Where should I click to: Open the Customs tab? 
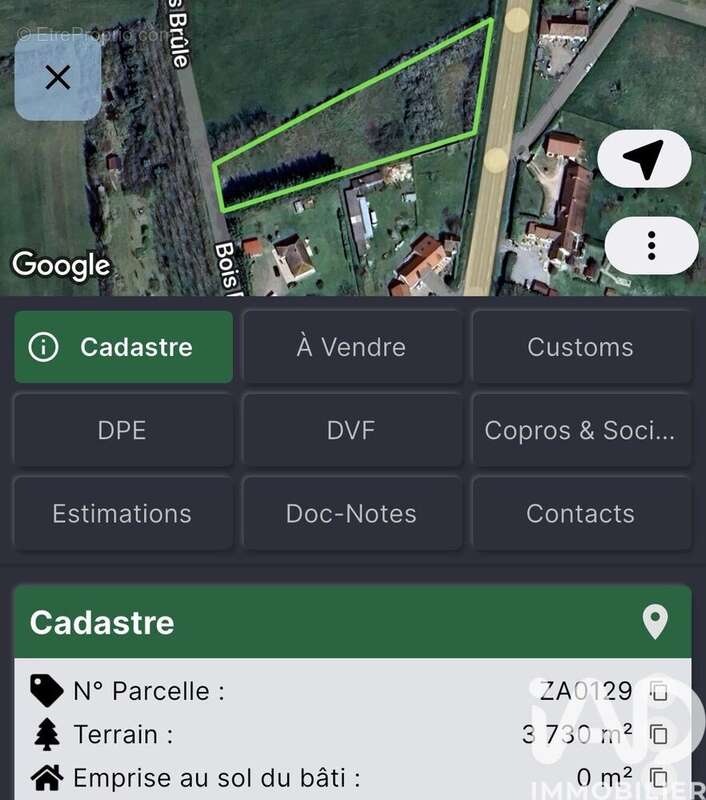[580, 347]
